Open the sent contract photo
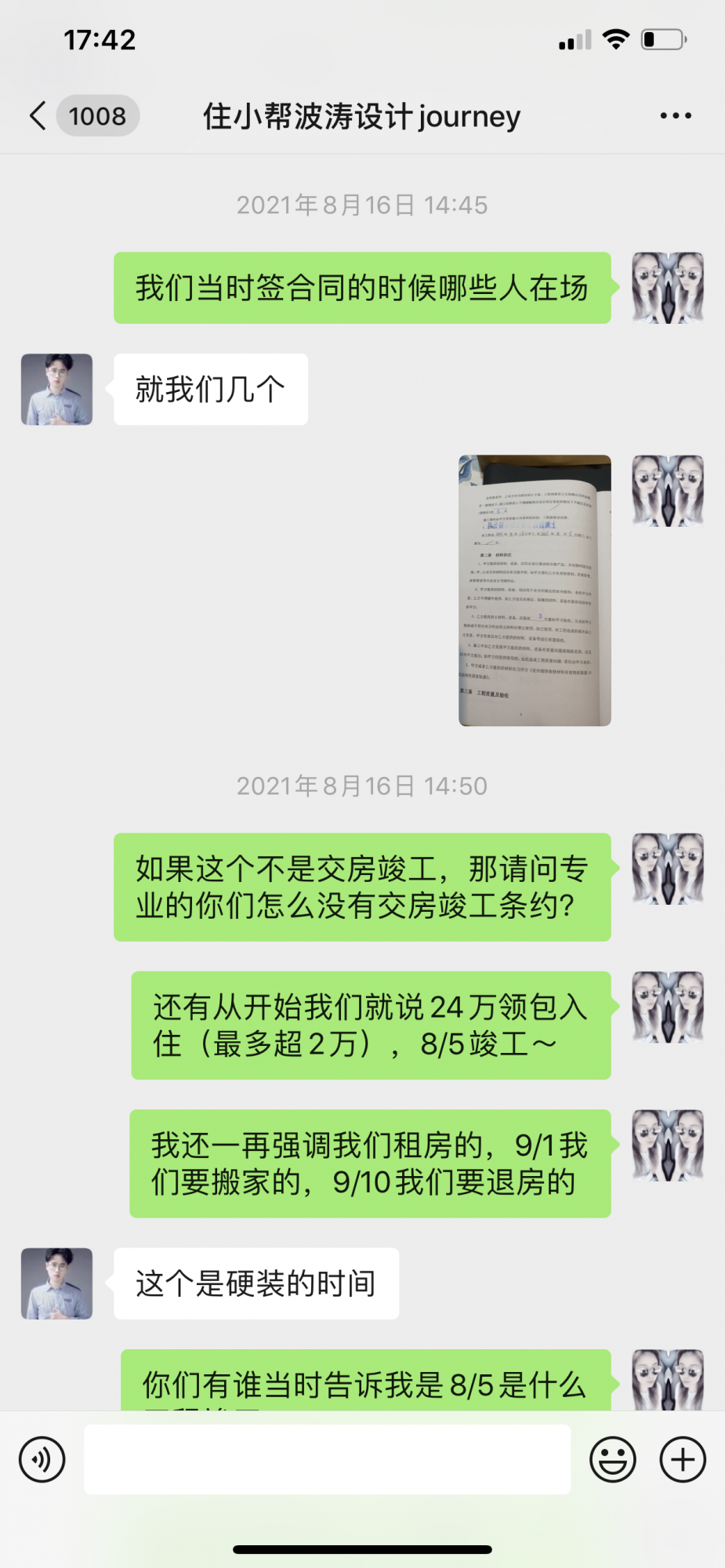The height and width of the screenshot is (1568, 725). tap(535, 590)
